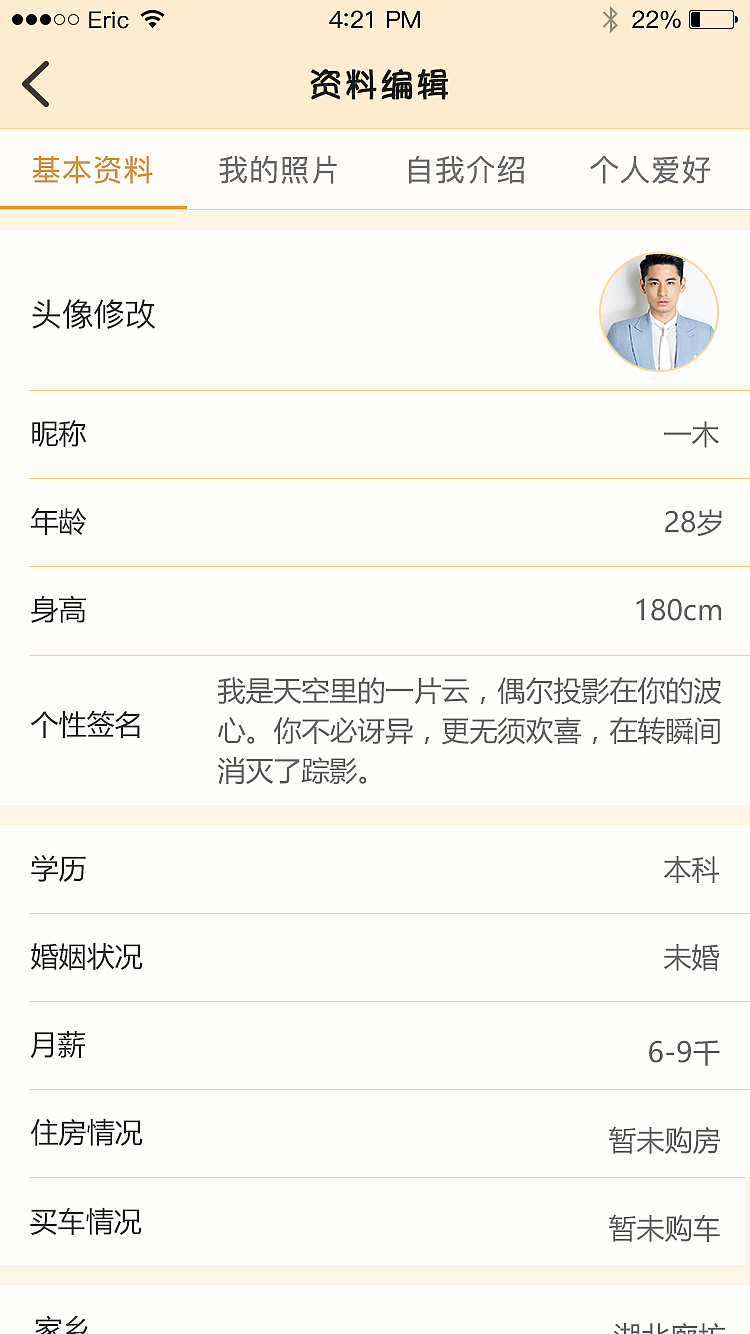Stay on the 基本资料 tab

tap(93, 170)
